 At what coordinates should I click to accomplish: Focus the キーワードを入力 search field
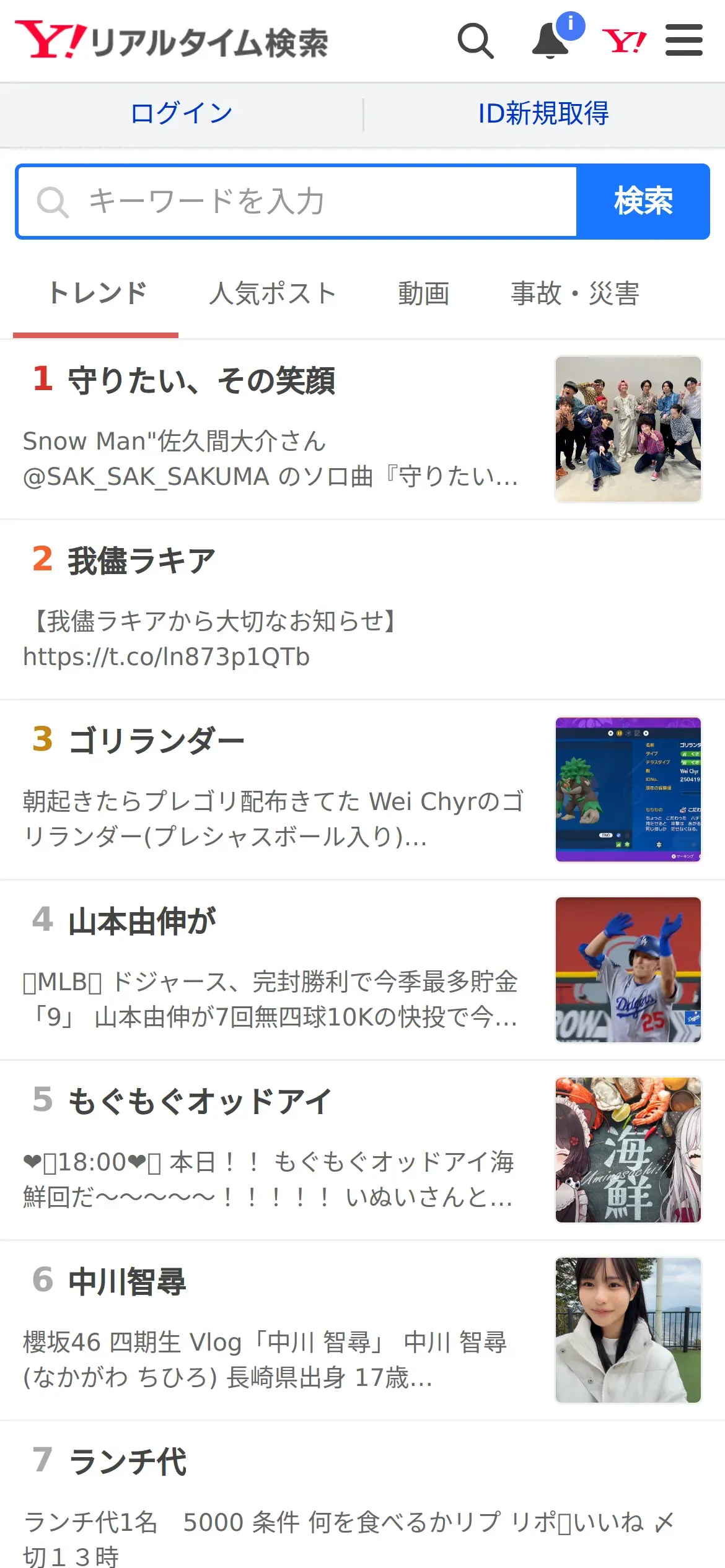[297, 201]
